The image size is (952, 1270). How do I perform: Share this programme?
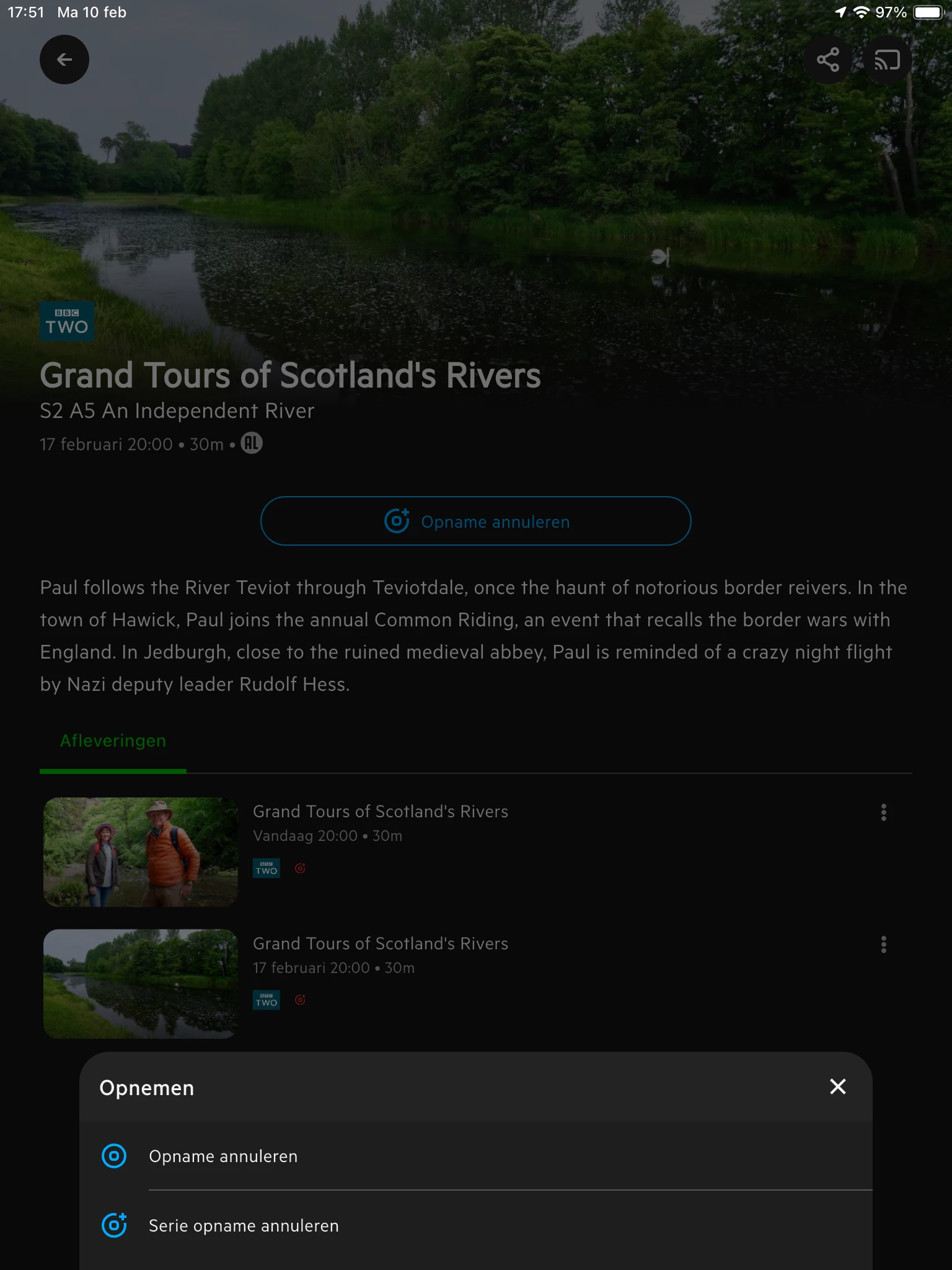(x=827, y=60)
